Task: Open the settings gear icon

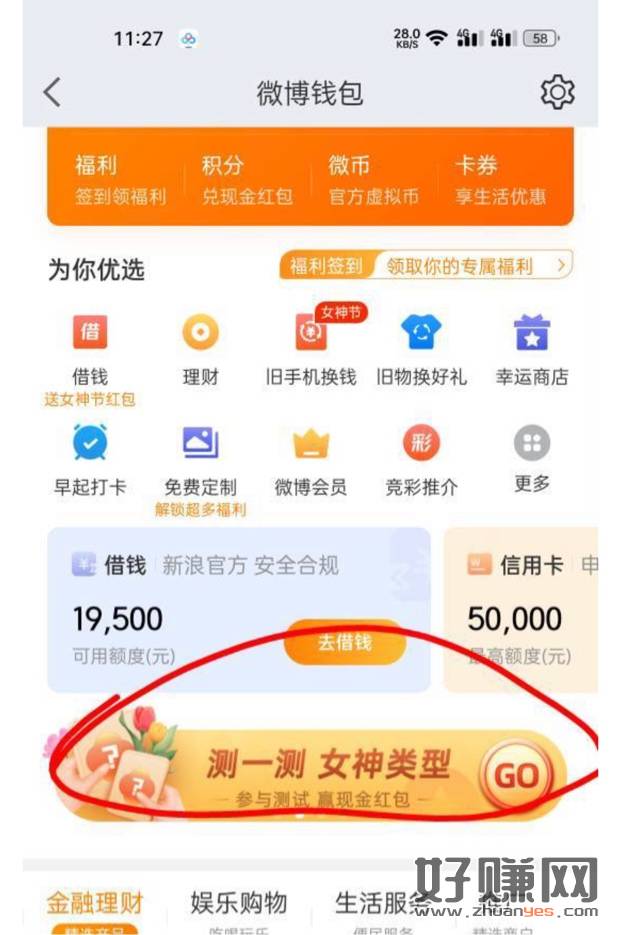Action: [557, 93]
